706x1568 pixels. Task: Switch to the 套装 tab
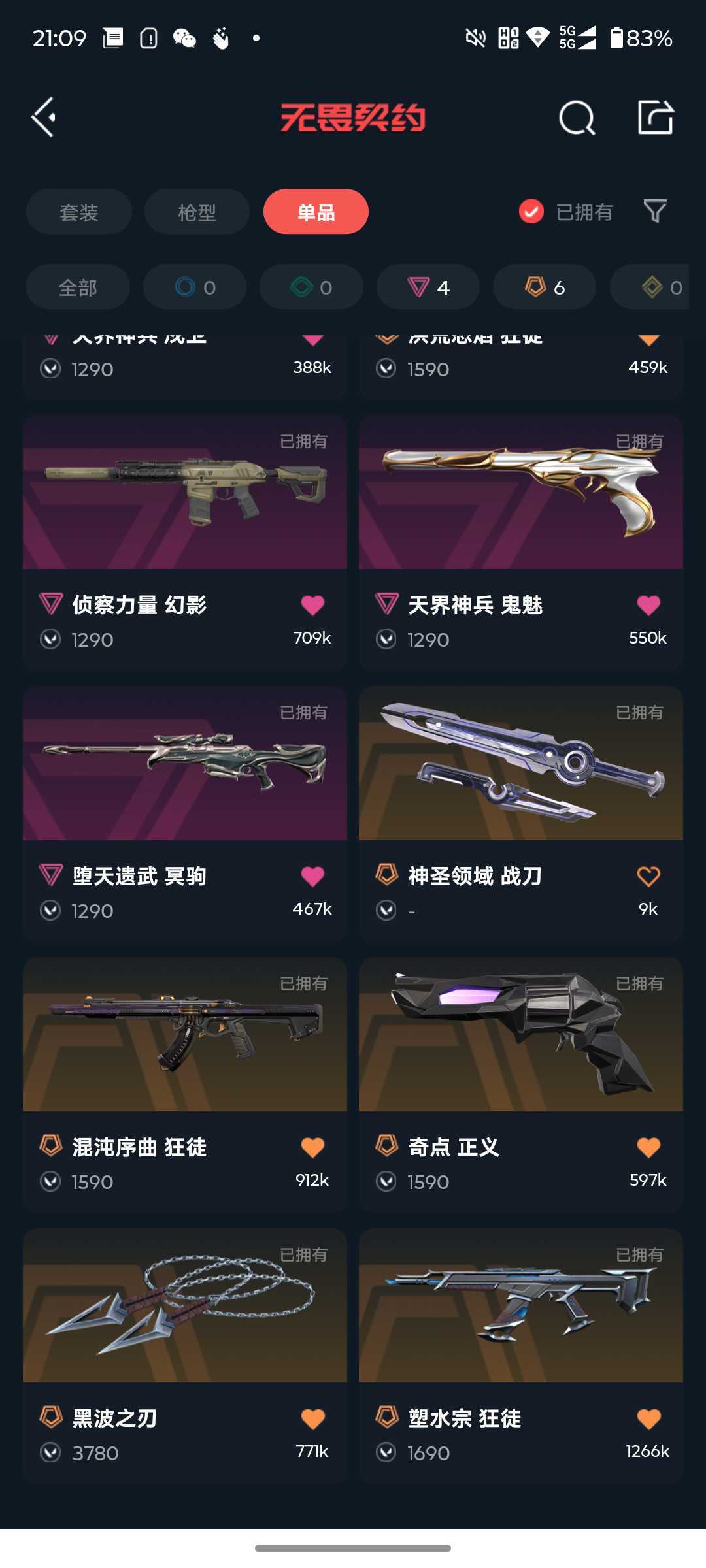tap(79, 212)
